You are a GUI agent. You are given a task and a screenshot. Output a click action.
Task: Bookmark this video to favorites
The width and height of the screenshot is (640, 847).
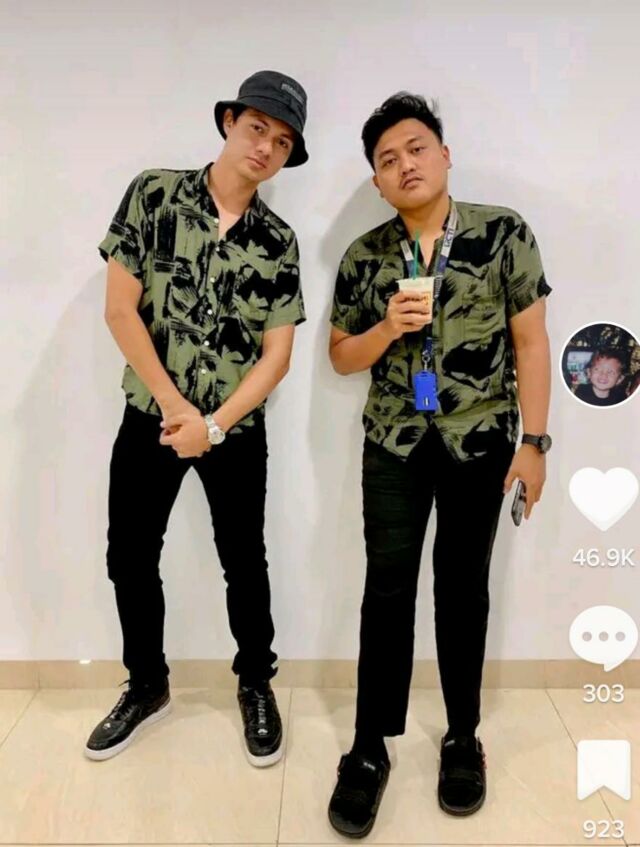pyautogui.click(x=604, y=770)
